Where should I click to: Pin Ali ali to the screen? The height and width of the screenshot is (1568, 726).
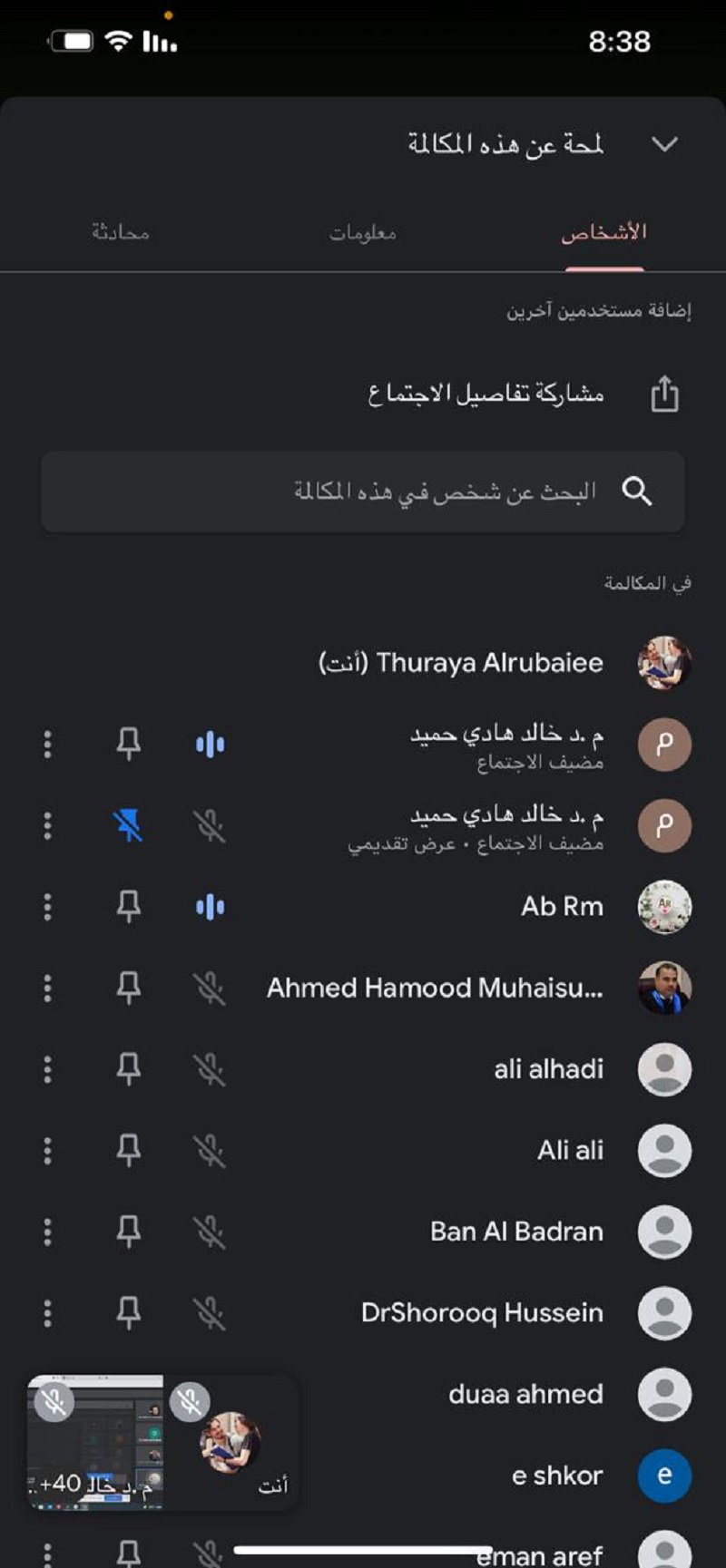pos(129,1150)
